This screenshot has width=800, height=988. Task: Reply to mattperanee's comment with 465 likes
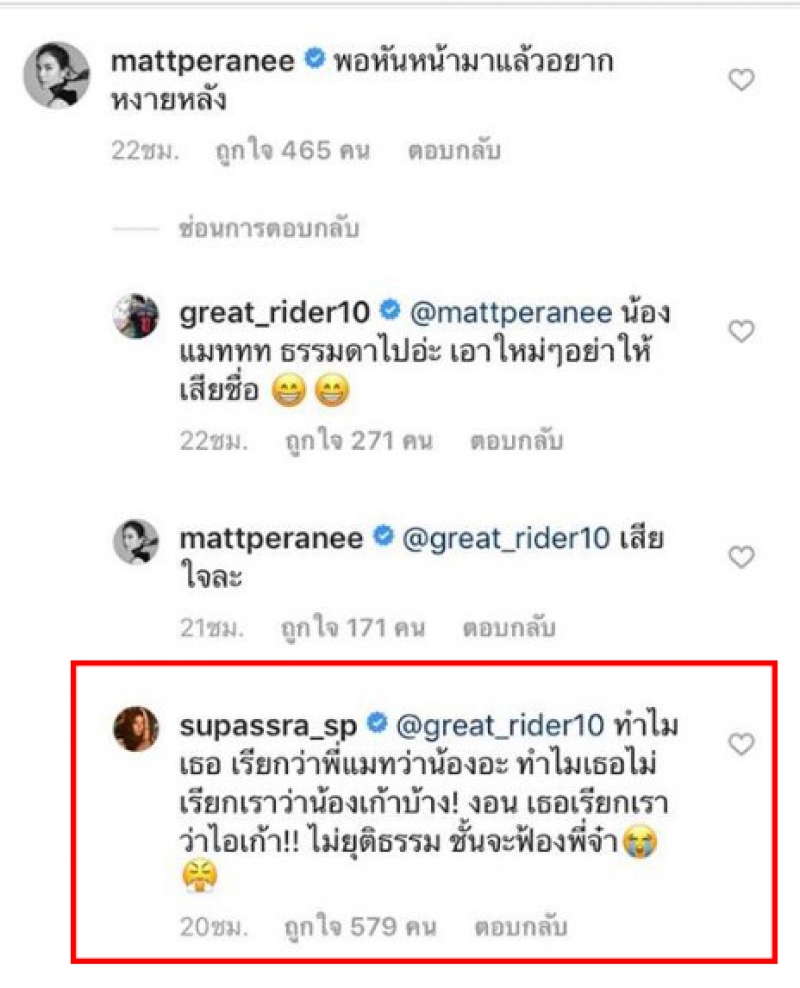[x=454, y=151]
